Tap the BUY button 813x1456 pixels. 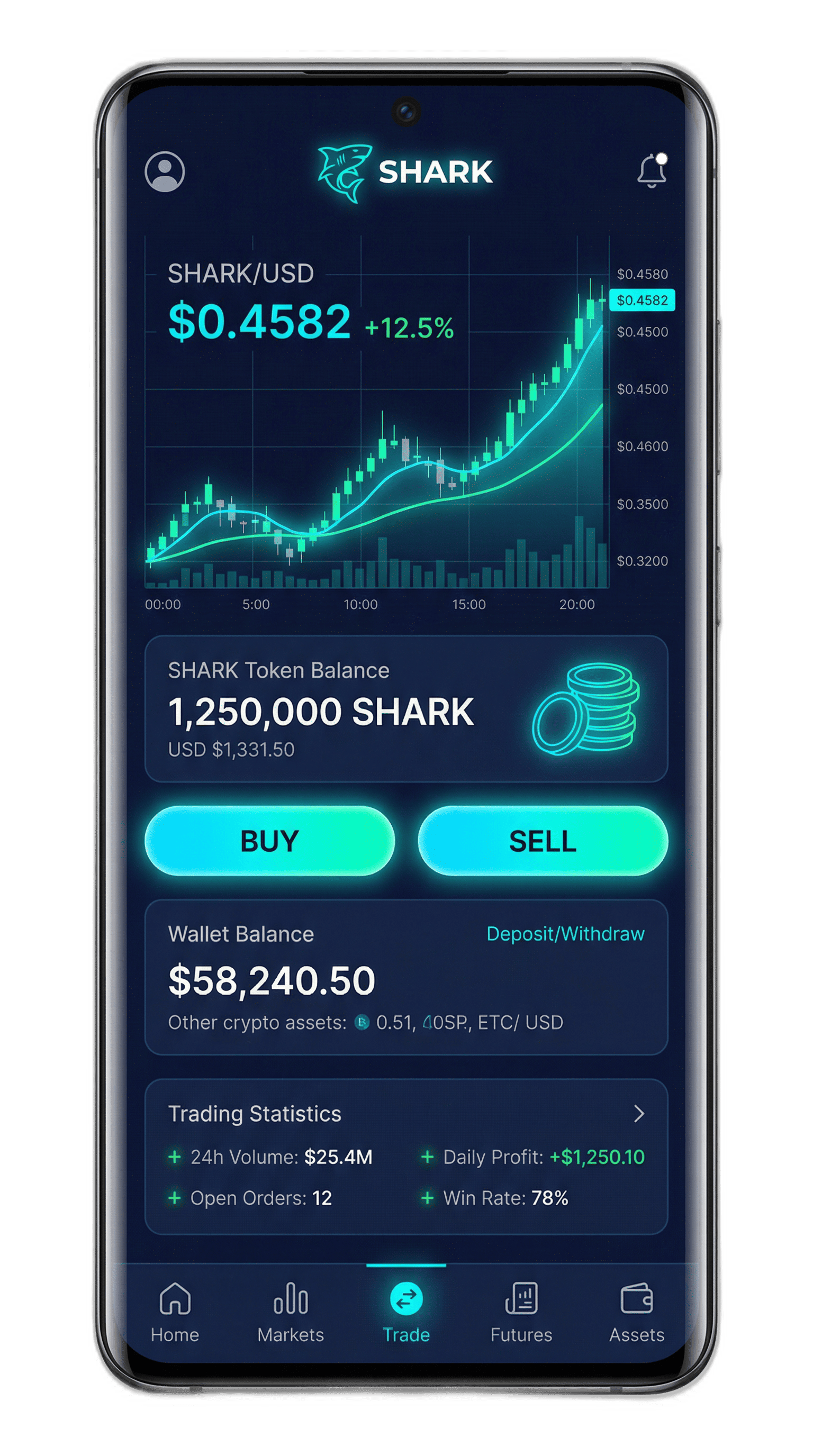[270, 841]
